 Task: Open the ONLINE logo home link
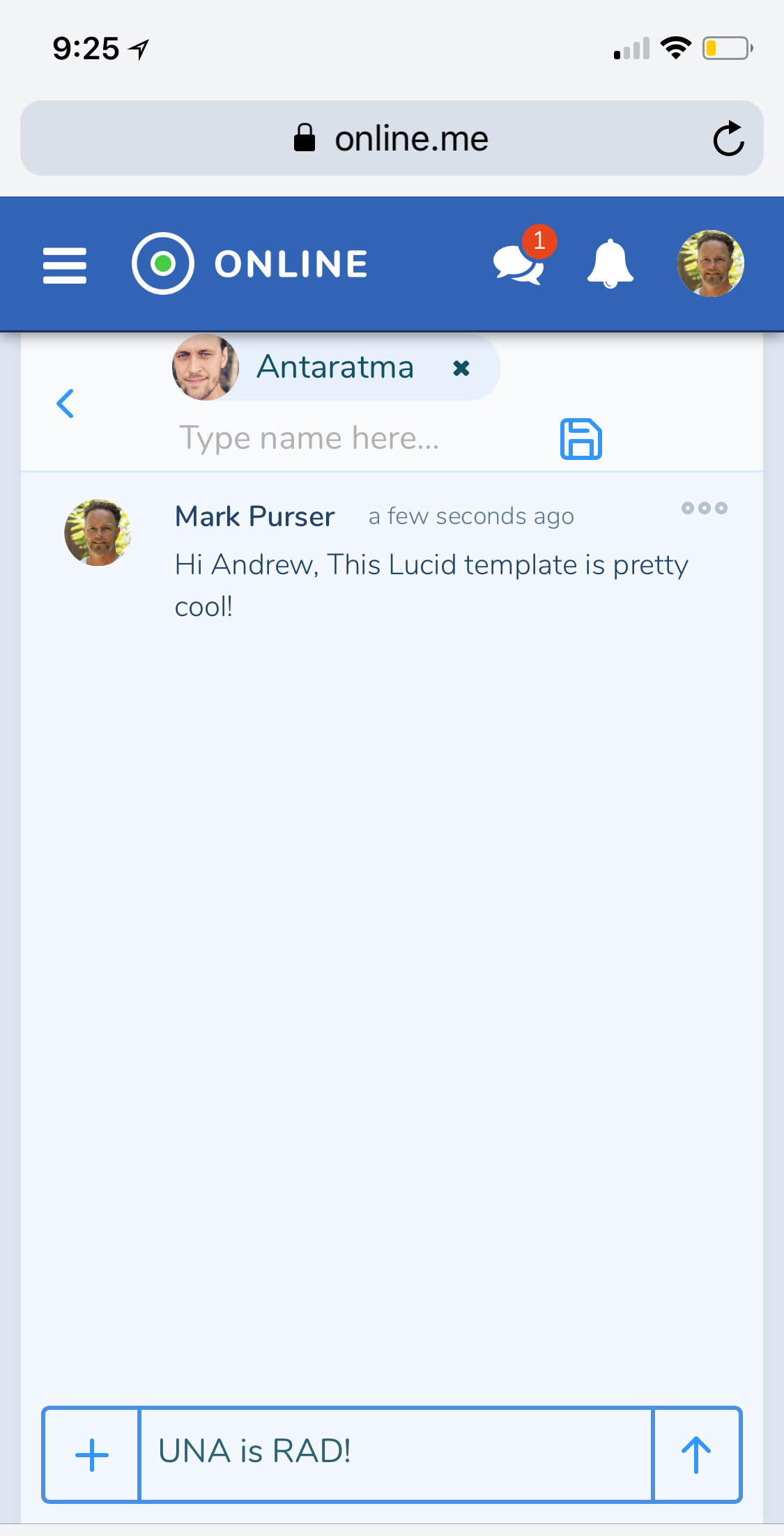251,264
